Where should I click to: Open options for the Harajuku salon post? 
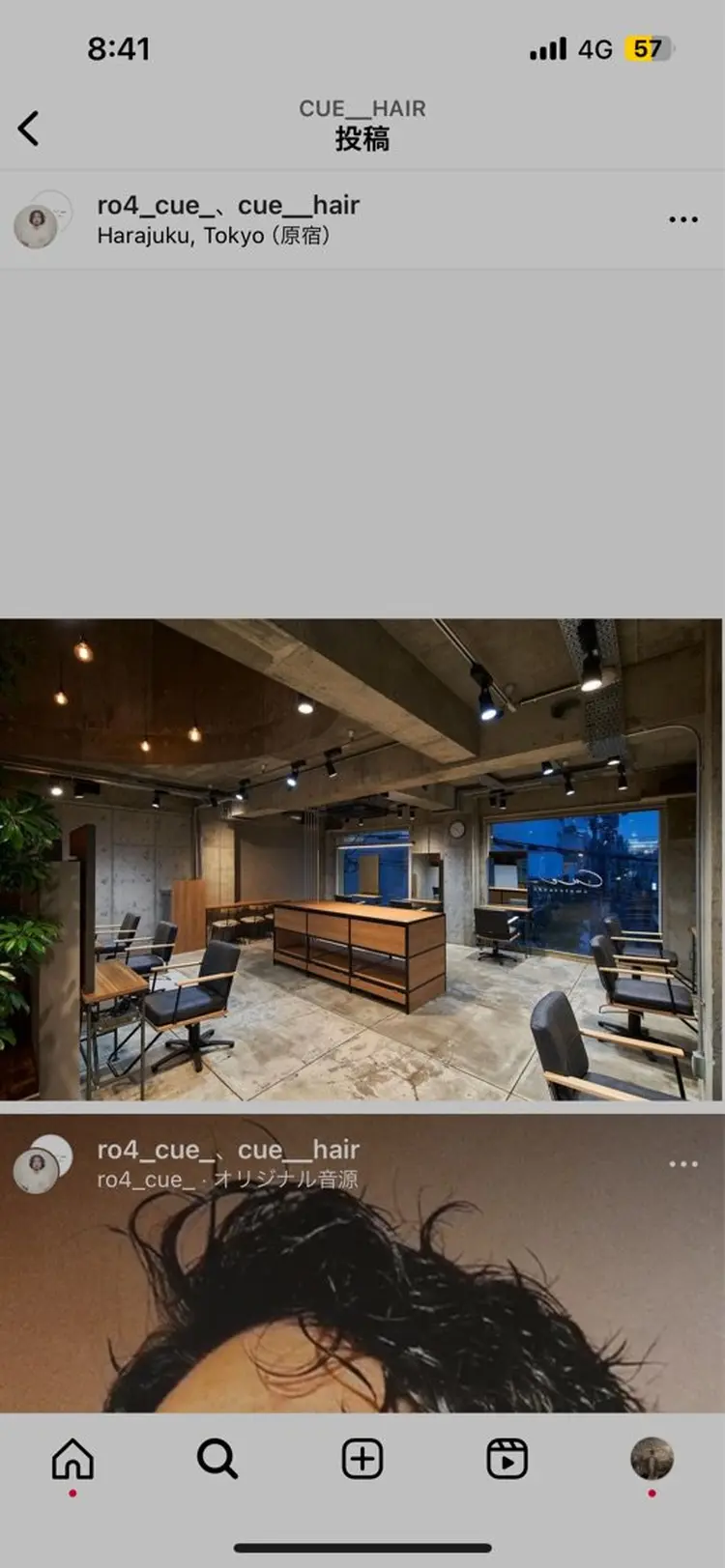(x=683, y=219)
